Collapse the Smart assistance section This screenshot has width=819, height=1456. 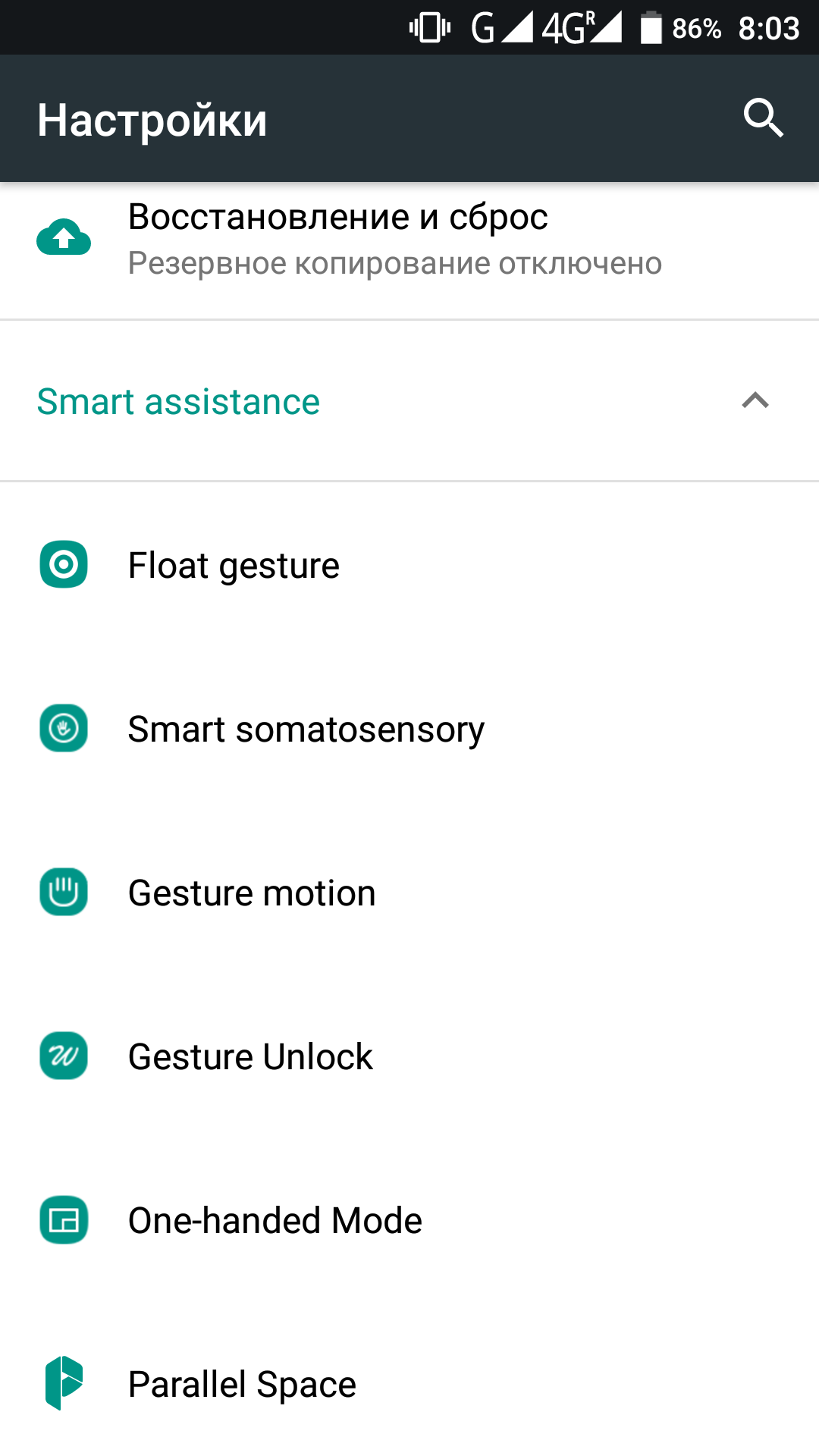(409, 400)
